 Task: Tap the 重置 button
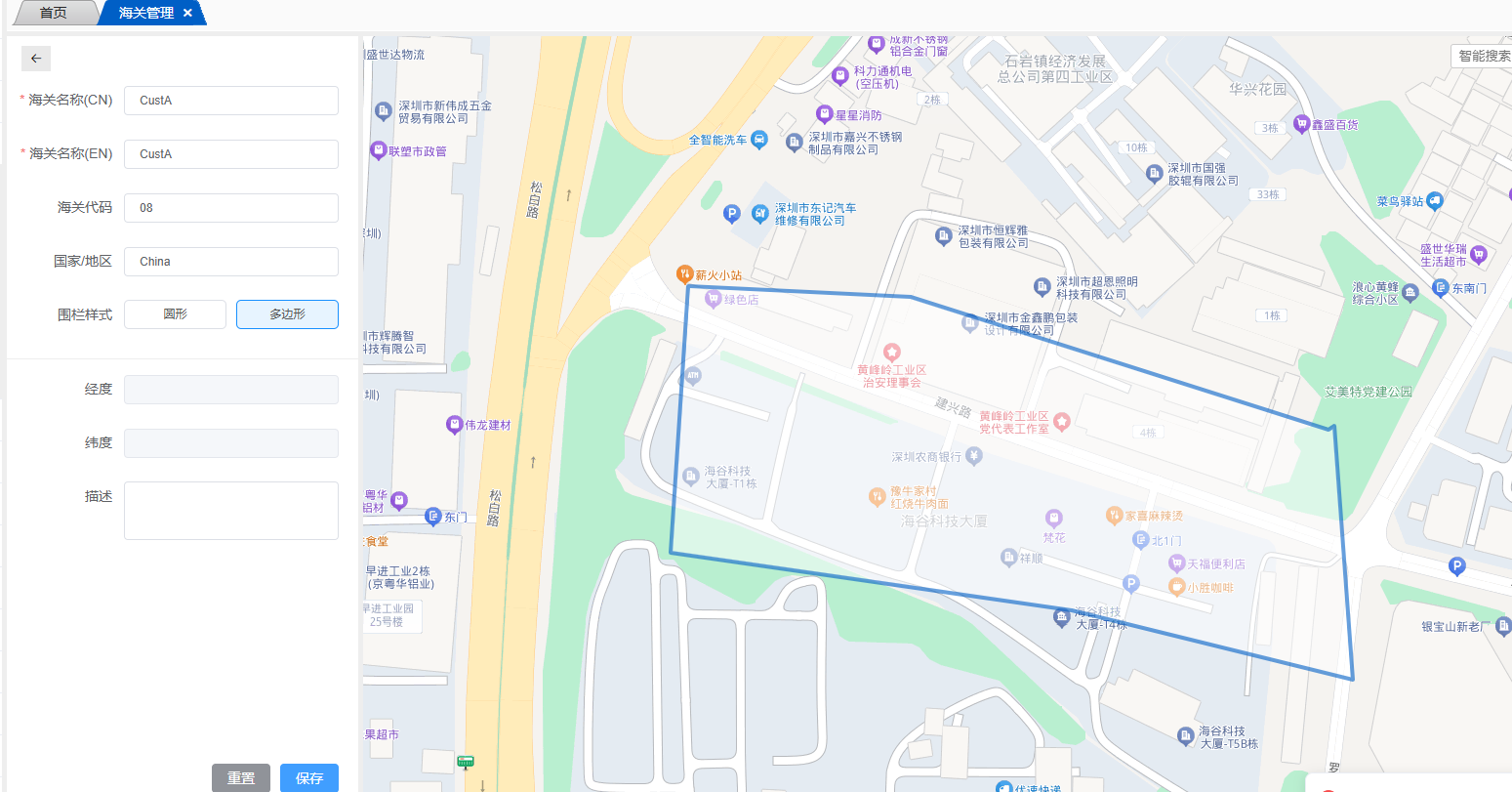[241, 777]
